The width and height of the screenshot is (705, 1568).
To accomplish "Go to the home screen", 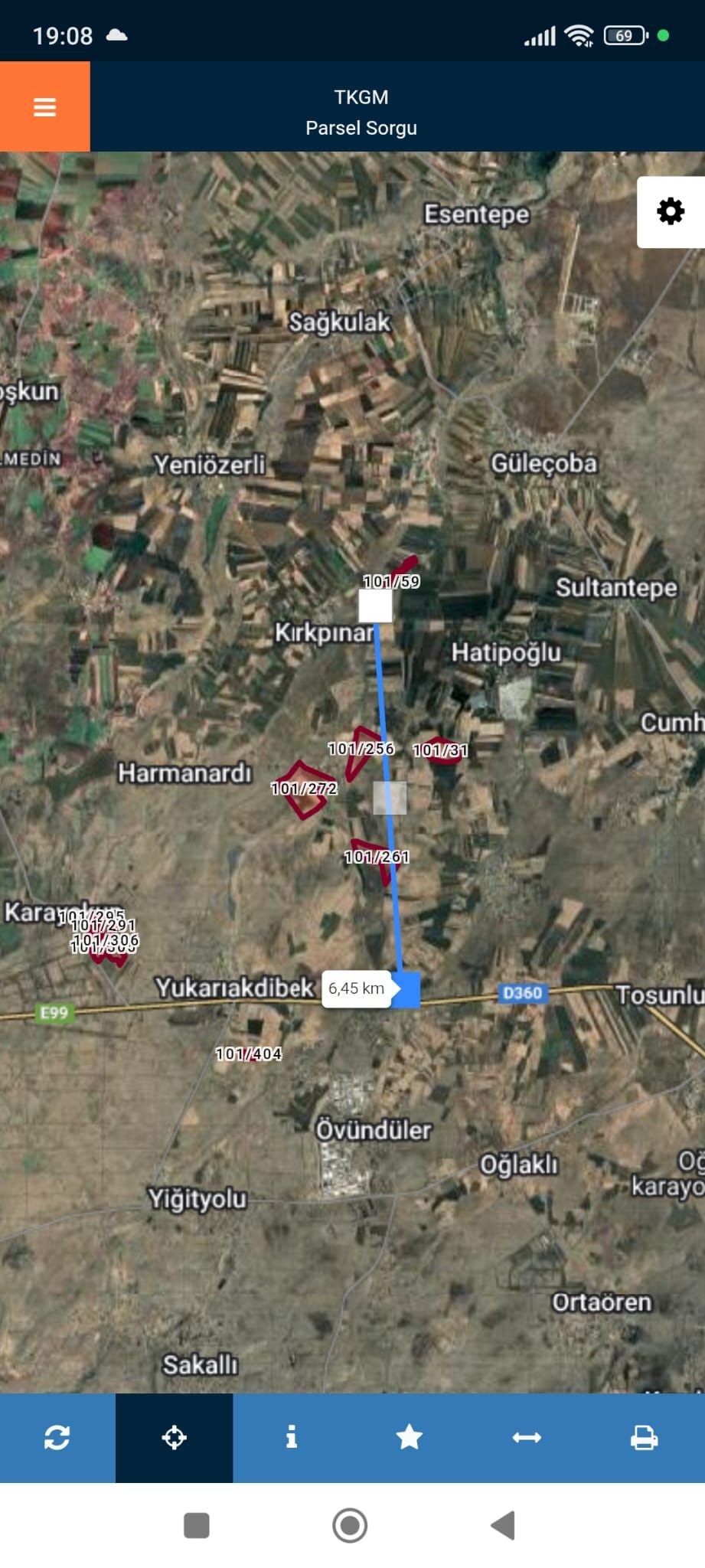I will tap(350, 1525).
